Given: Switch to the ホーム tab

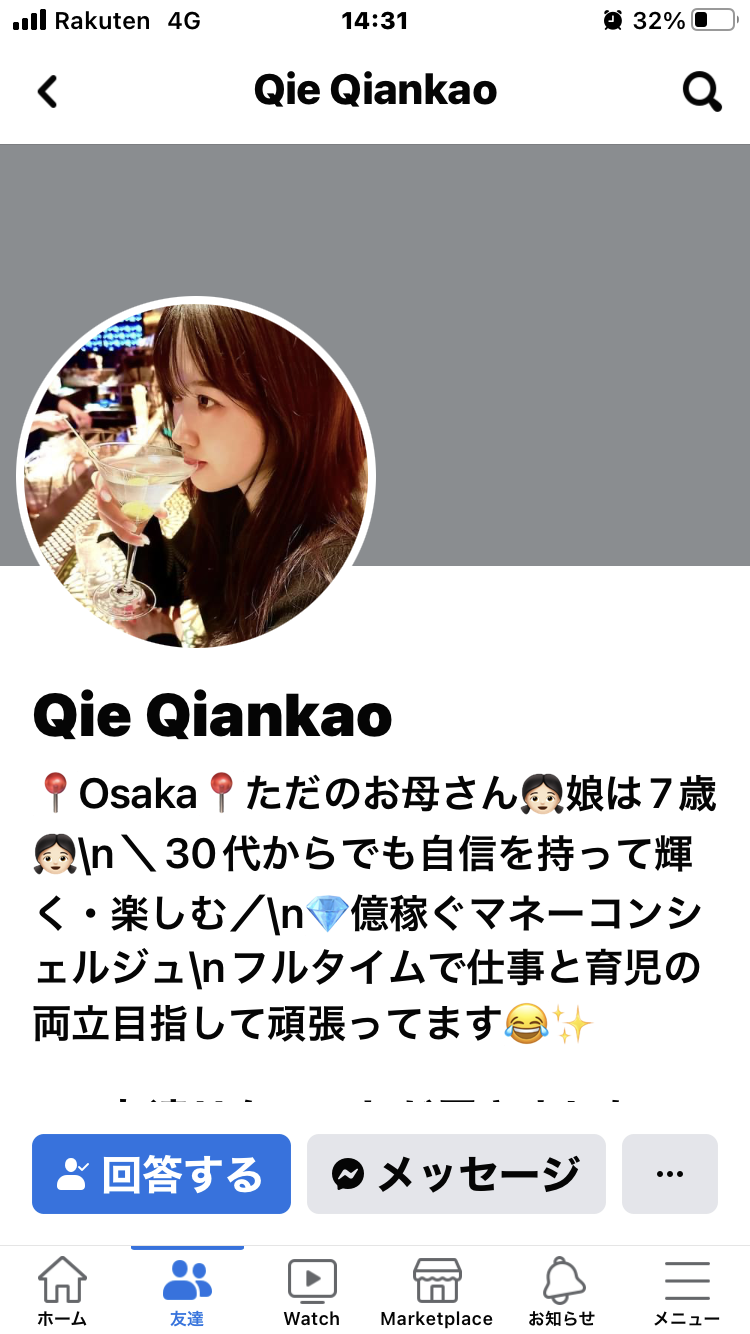Looking at the screenshot, I should click(62, 1290).
